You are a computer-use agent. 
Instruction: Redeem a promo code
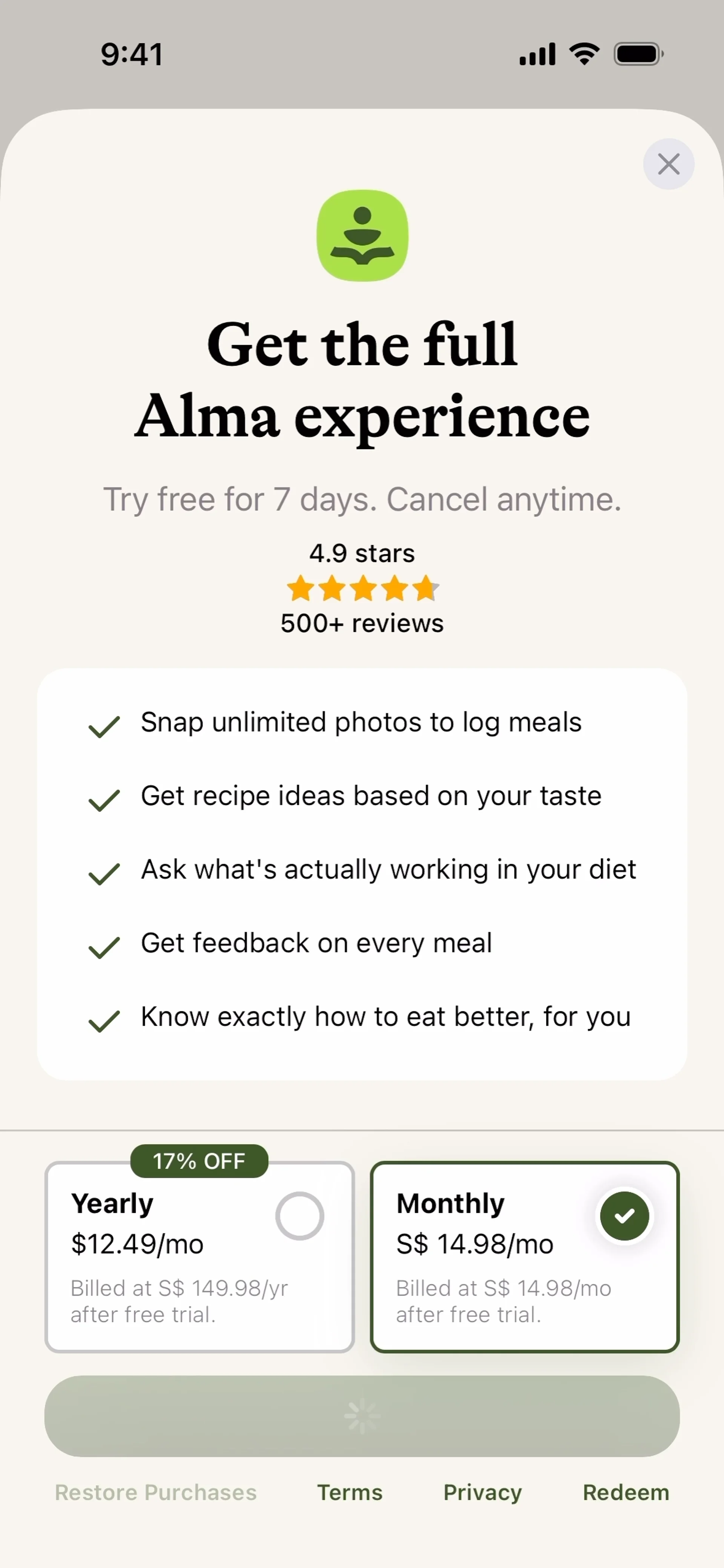pos(625,1493)
